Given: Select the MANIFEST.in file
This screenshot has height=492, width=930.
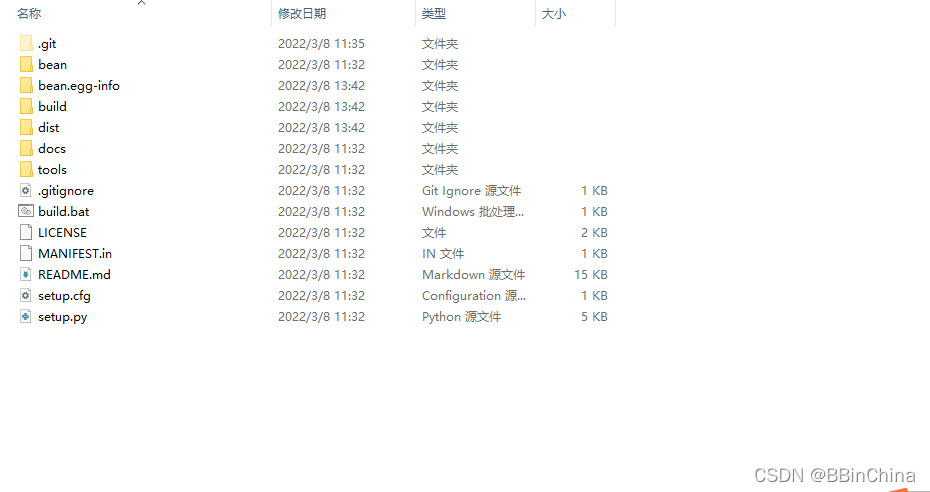Looking at the screenshot, I should pos(74,254).
